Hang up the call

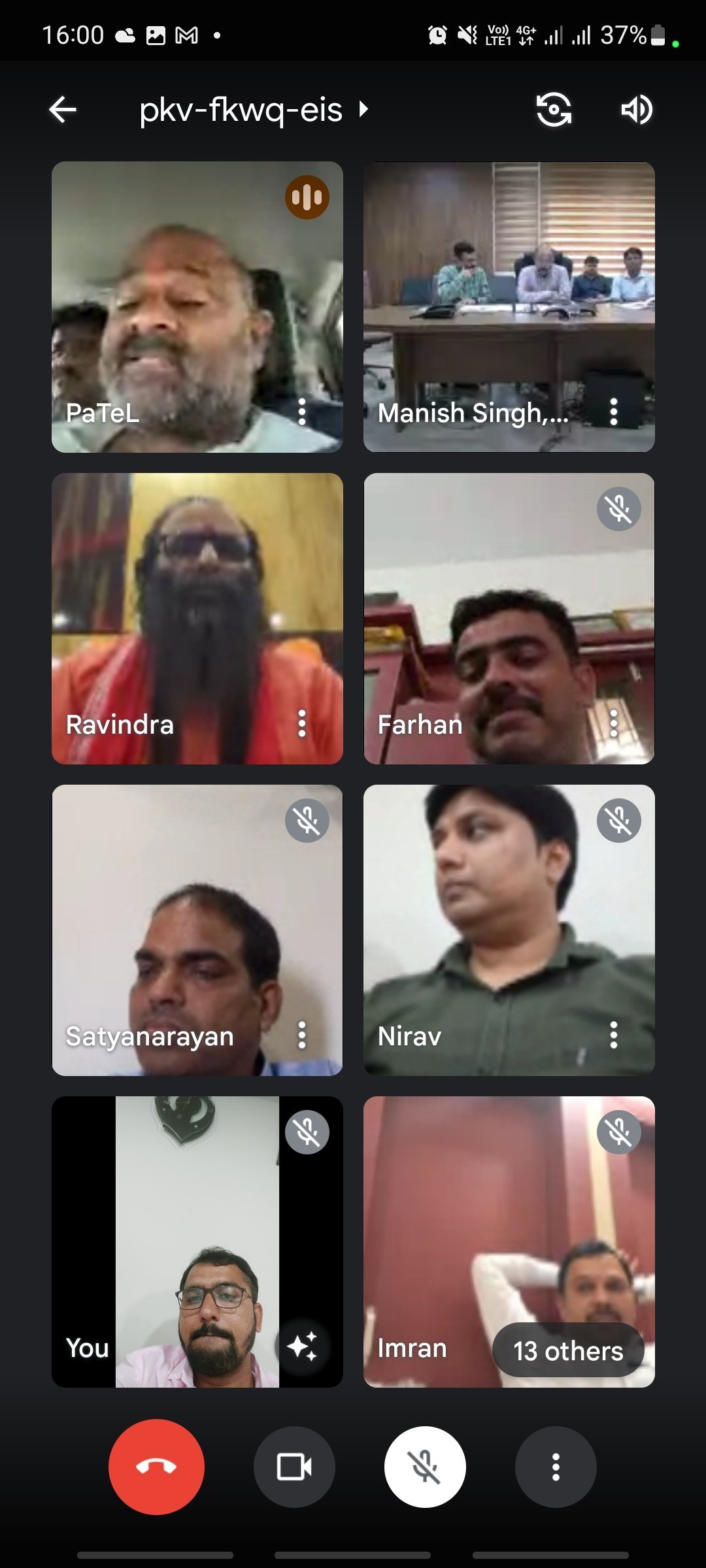click(x=156, y=1467)
